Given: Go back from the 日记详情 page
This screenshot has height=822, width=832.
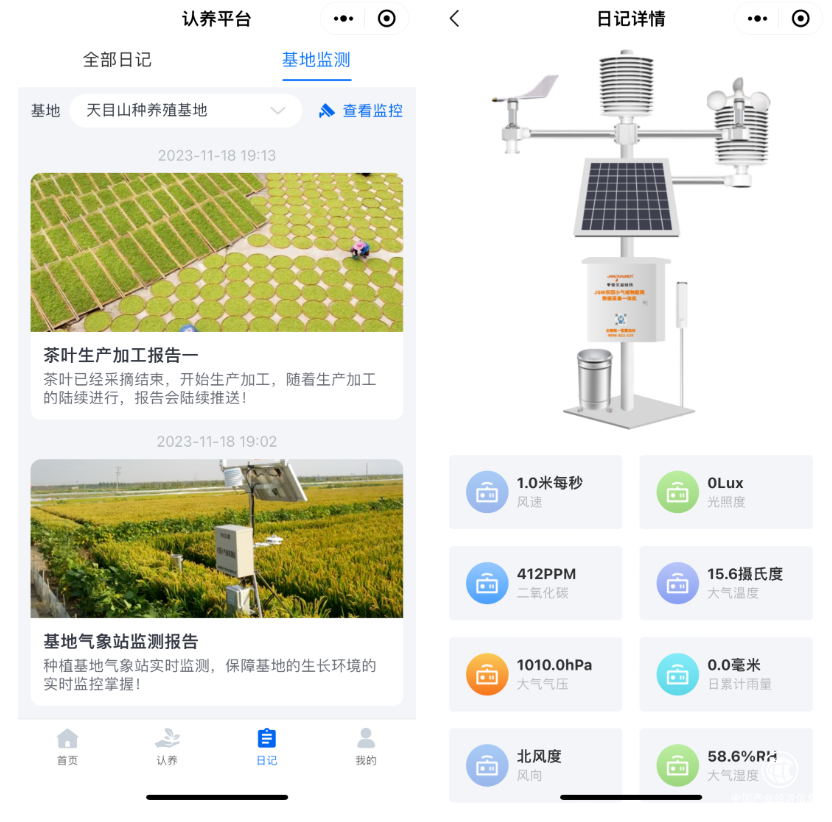Looking at the screenshot, I should pos(455,18).
